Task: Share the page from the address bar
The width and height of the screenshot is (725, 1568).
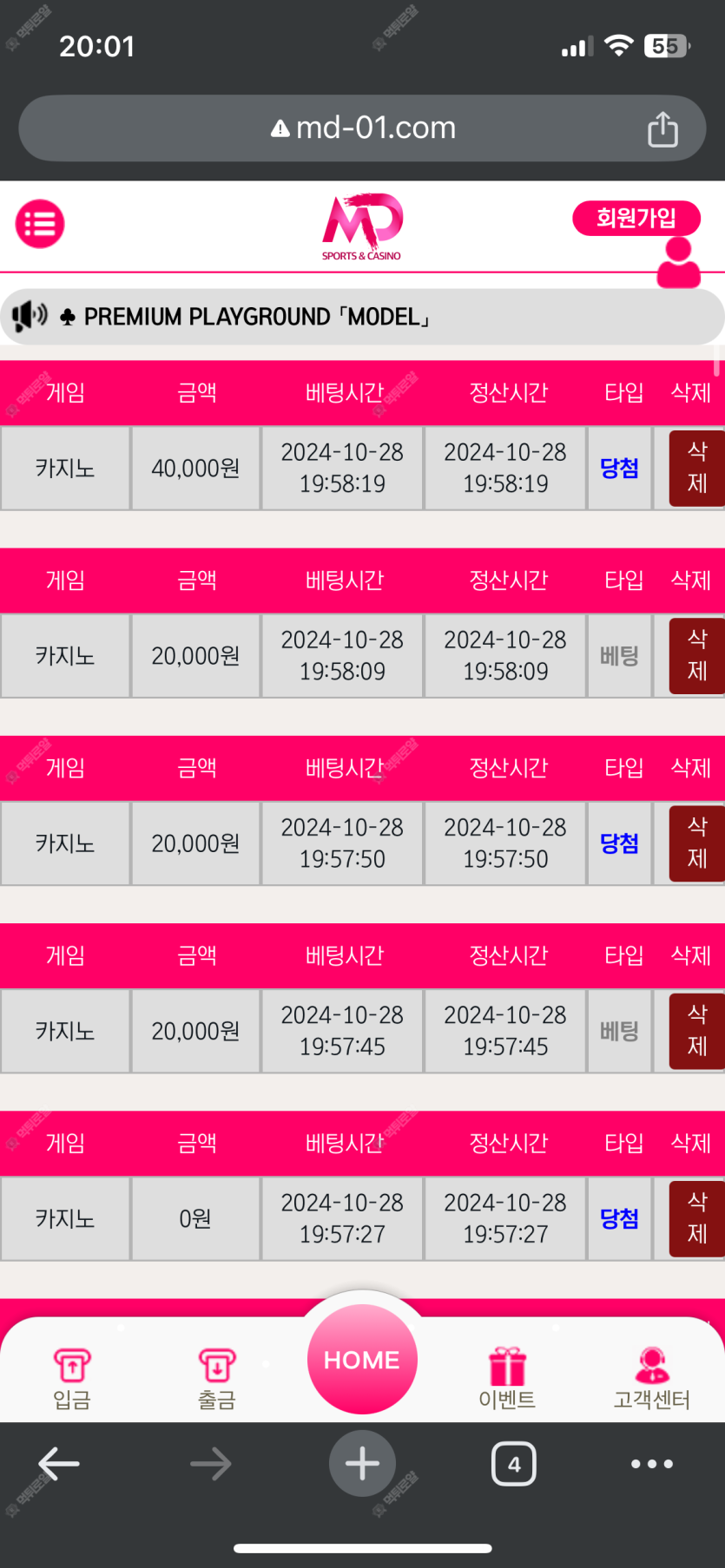Action: click(662, 128)
